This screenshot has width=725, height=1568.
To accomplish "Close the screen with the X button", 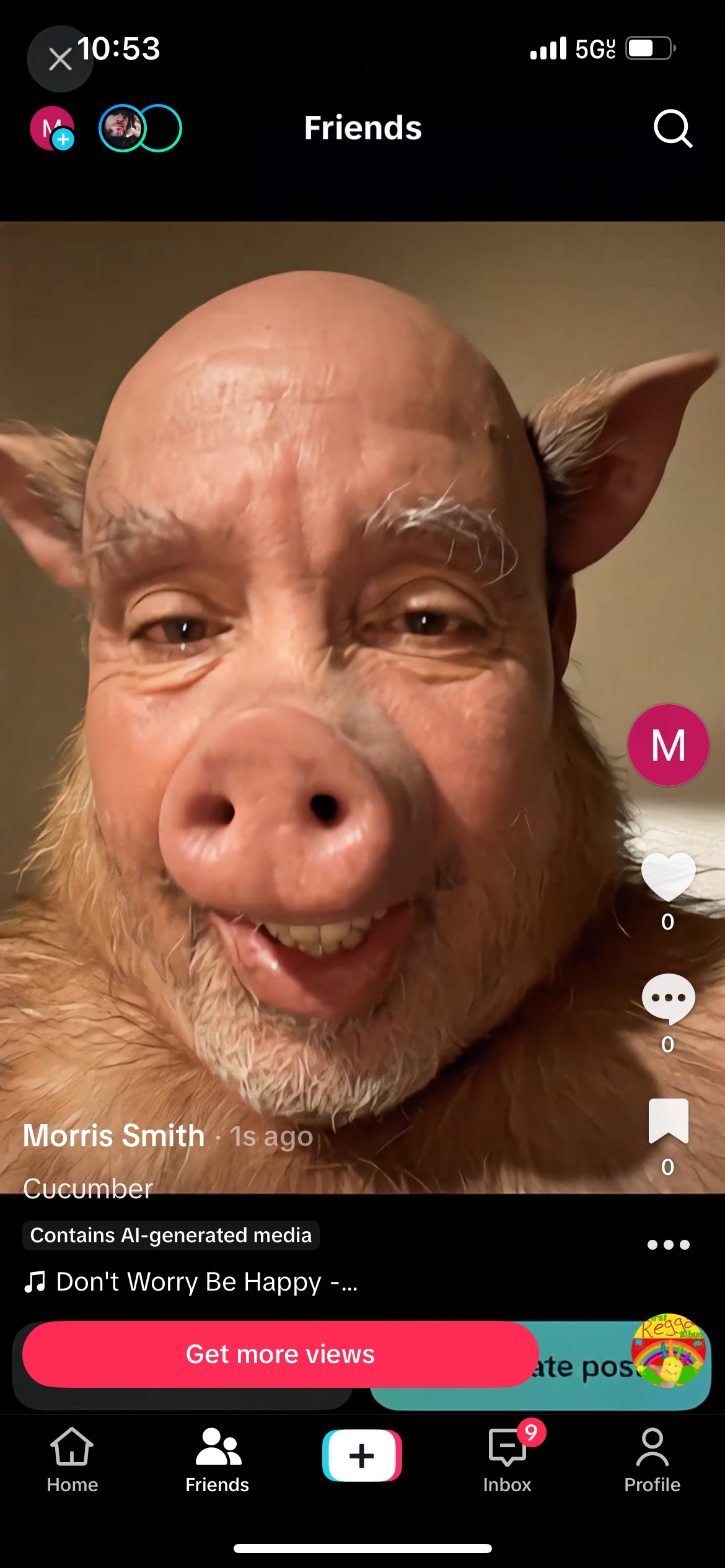I will pyautogui.click(x=59, y=59).
